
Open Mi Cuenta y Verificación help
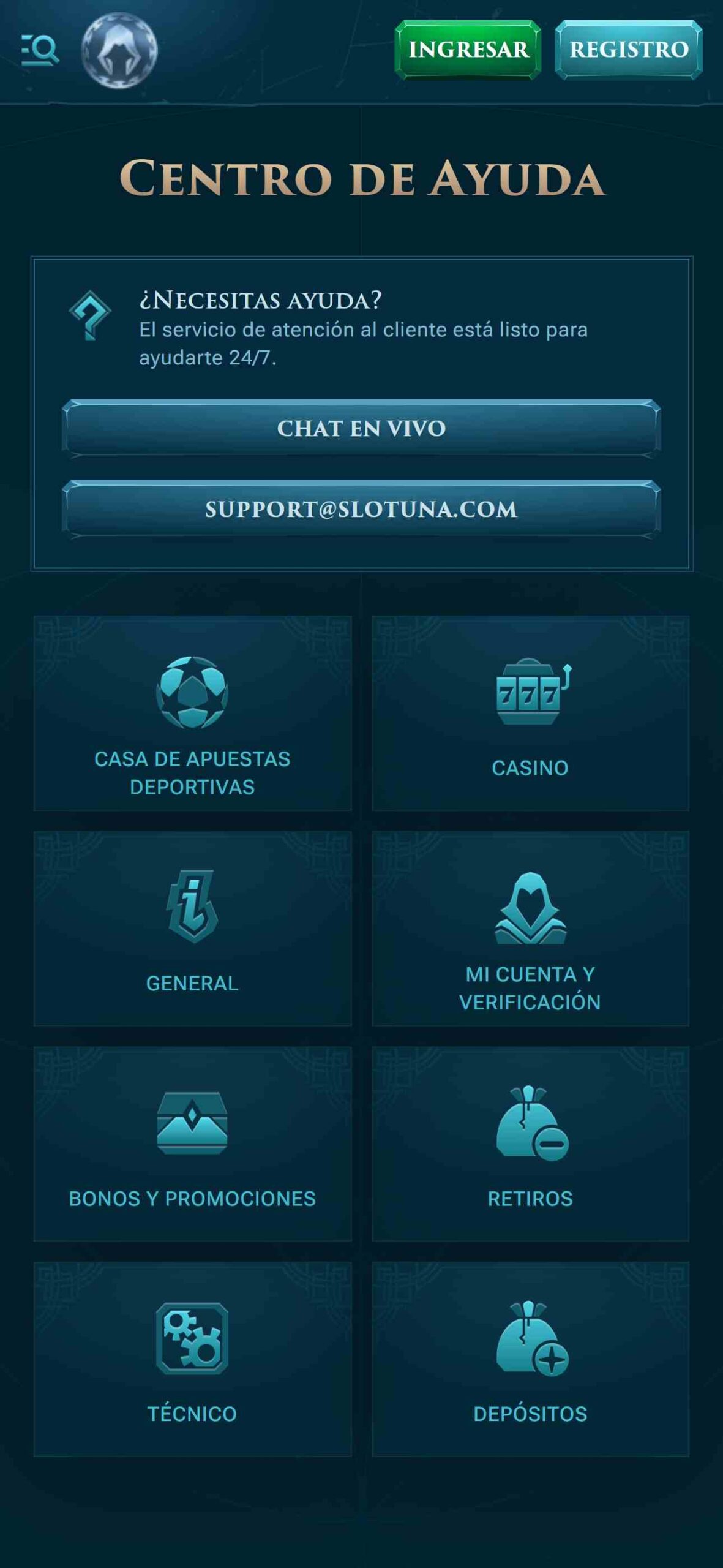(x=530, y=929)
